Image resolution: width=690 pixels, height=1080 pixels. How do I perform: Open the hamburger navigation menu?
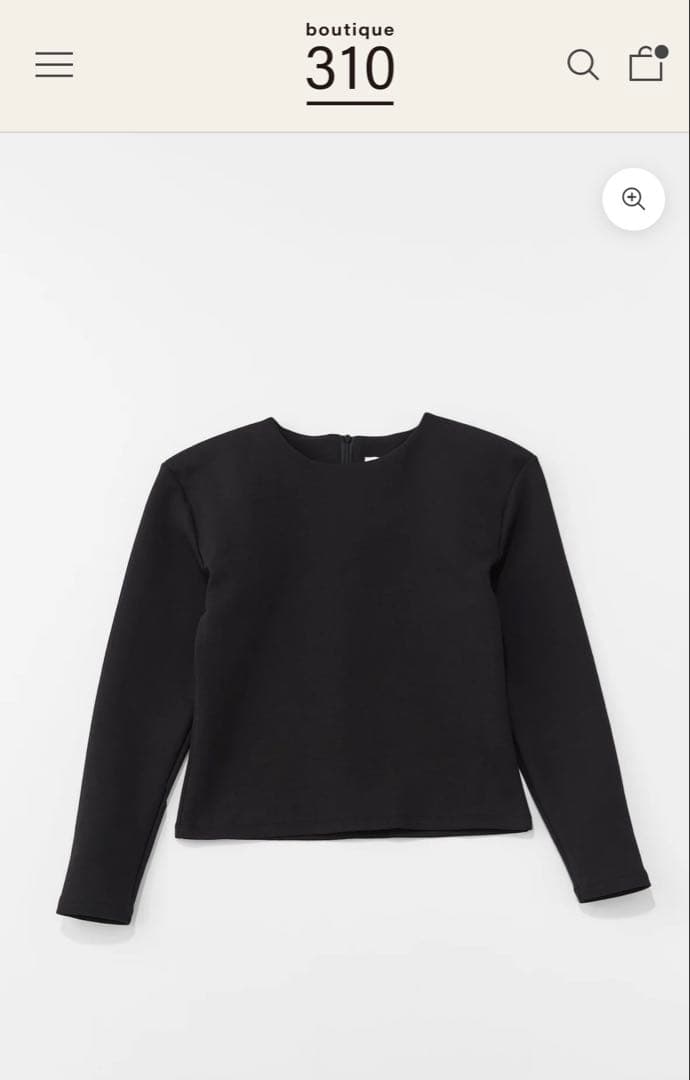pyautogui.click(x=54, y=65)
